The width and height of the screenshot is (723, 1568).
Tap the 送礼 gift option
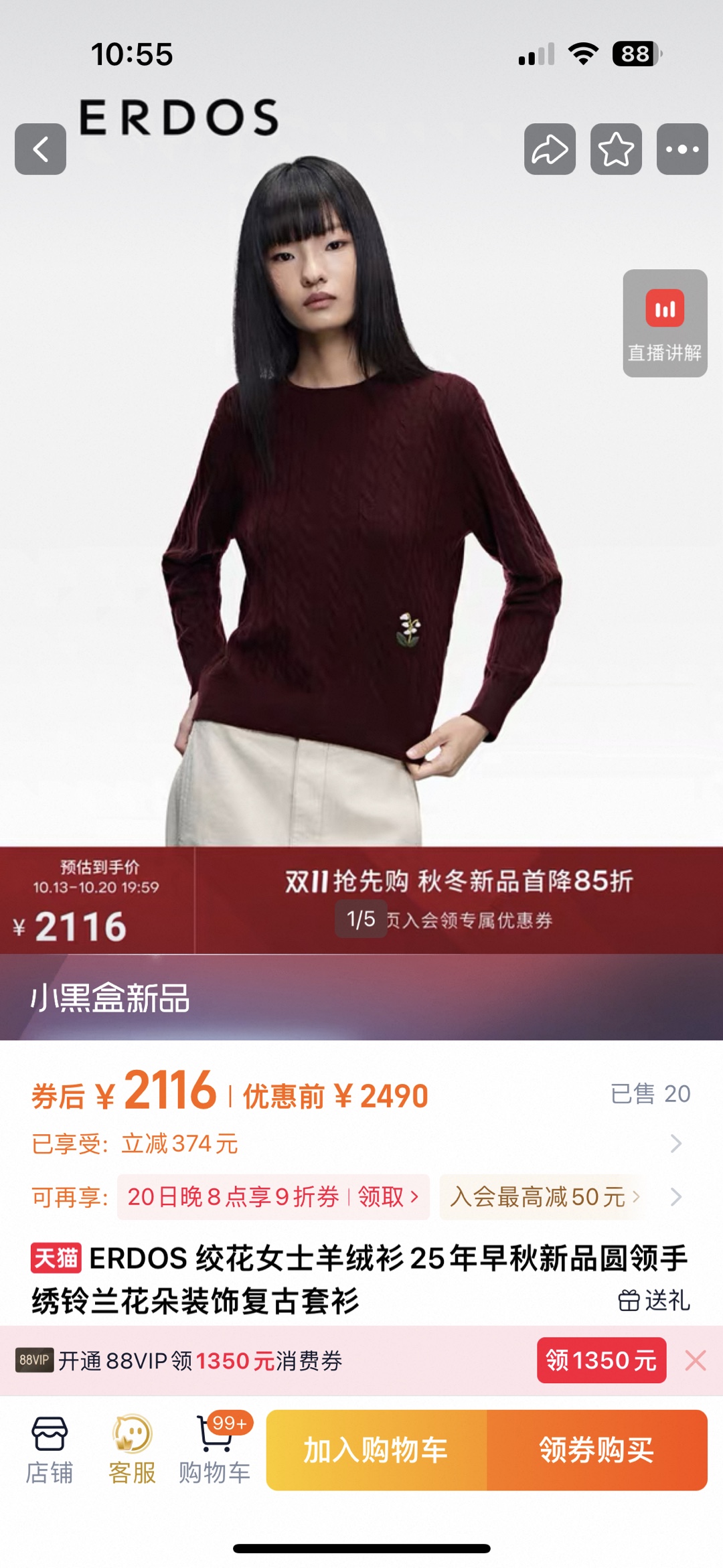coord(654,1300)
